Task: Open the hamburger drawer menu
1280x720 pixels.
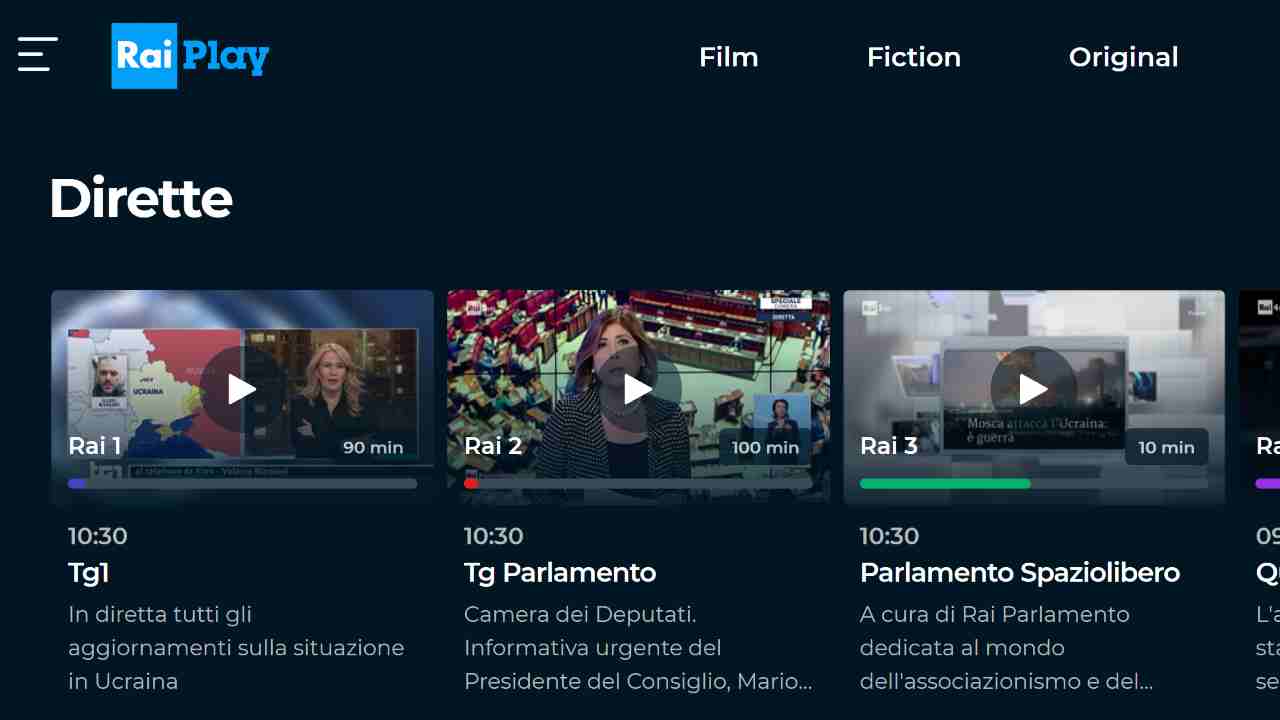Action: pos(38,54)
